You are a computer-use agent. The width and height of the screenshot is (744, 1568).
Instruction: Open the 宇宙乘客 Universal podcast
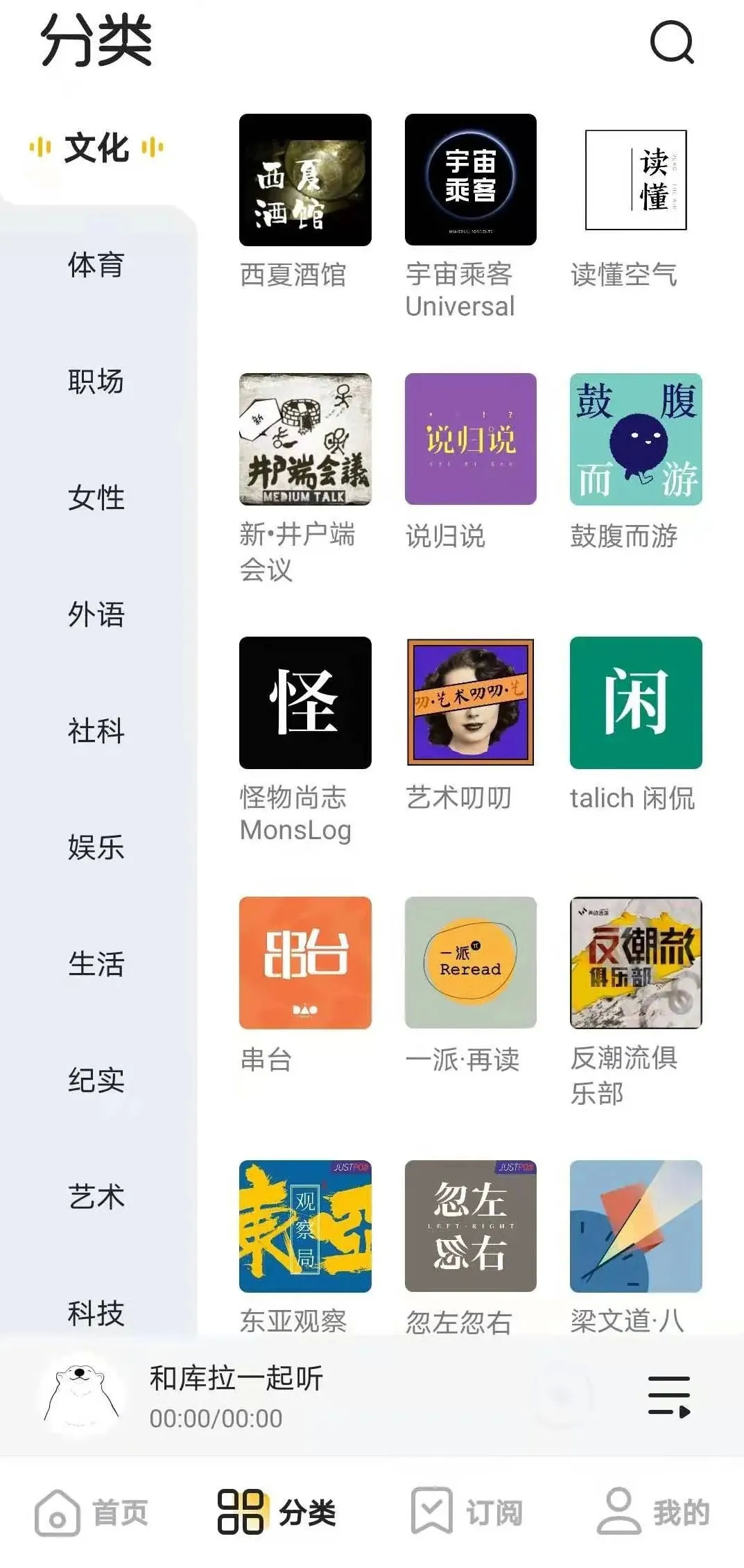pos(470,180)
